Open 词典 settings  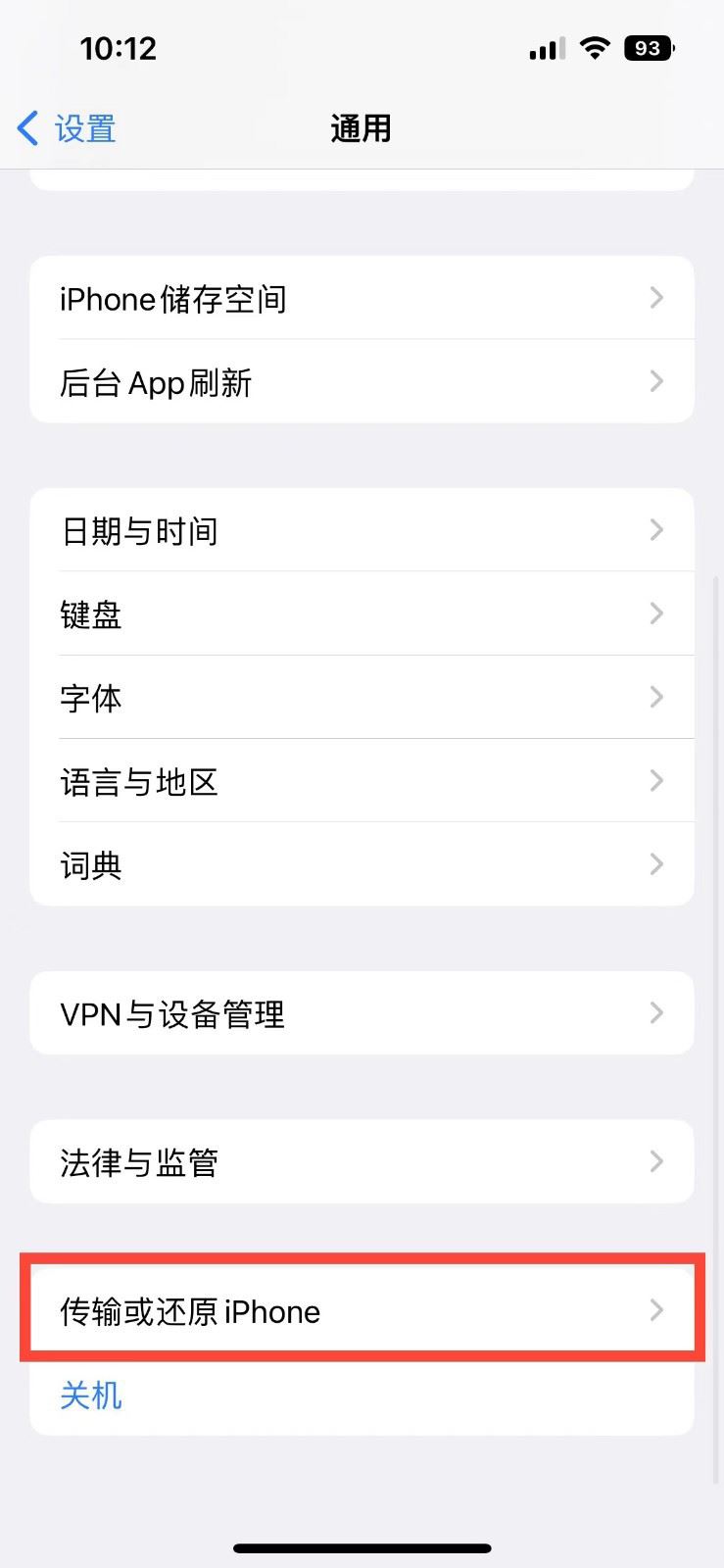(x=361, y=864)
